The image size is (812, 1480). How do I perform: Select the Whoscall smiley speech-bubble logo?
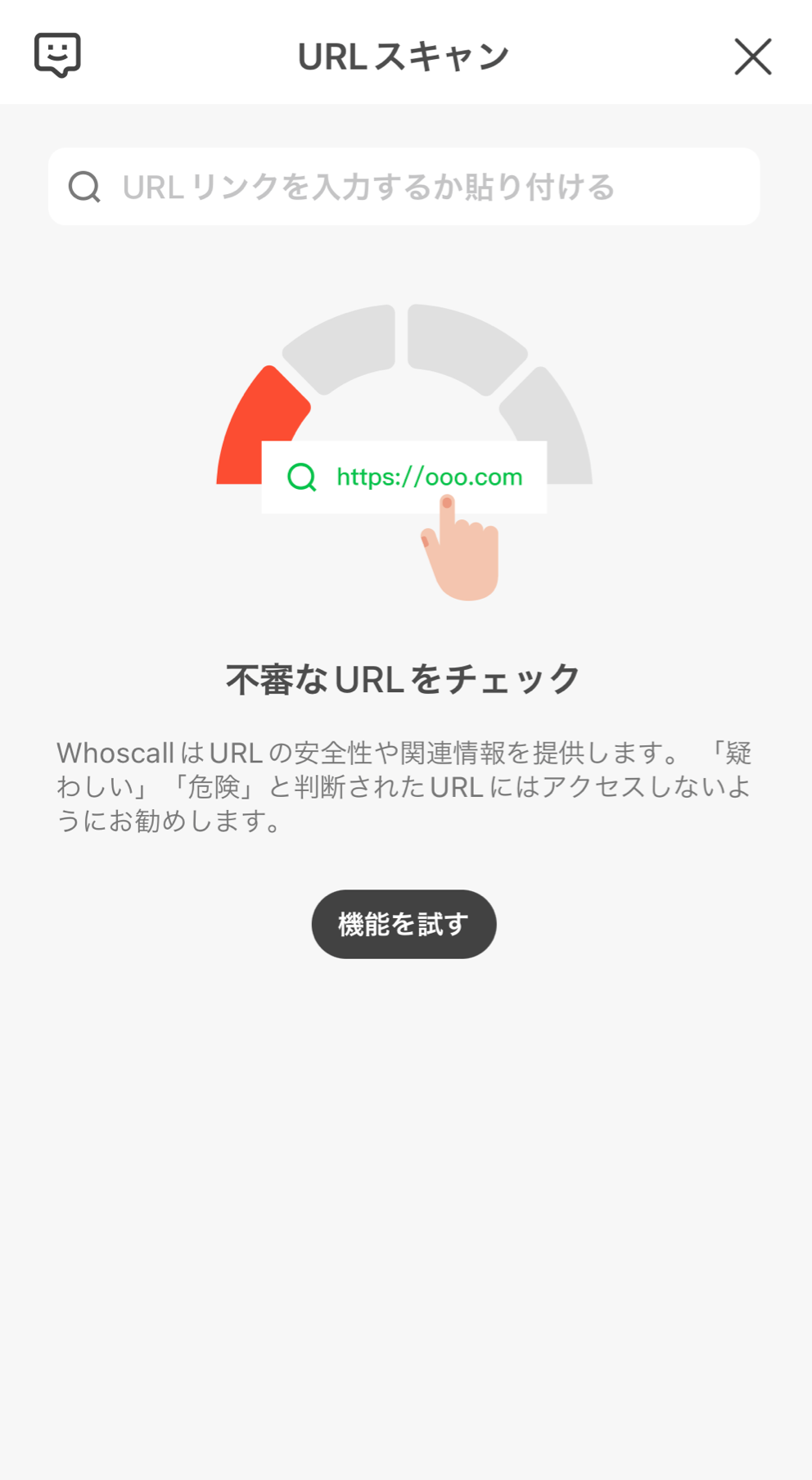coord(57,54)
